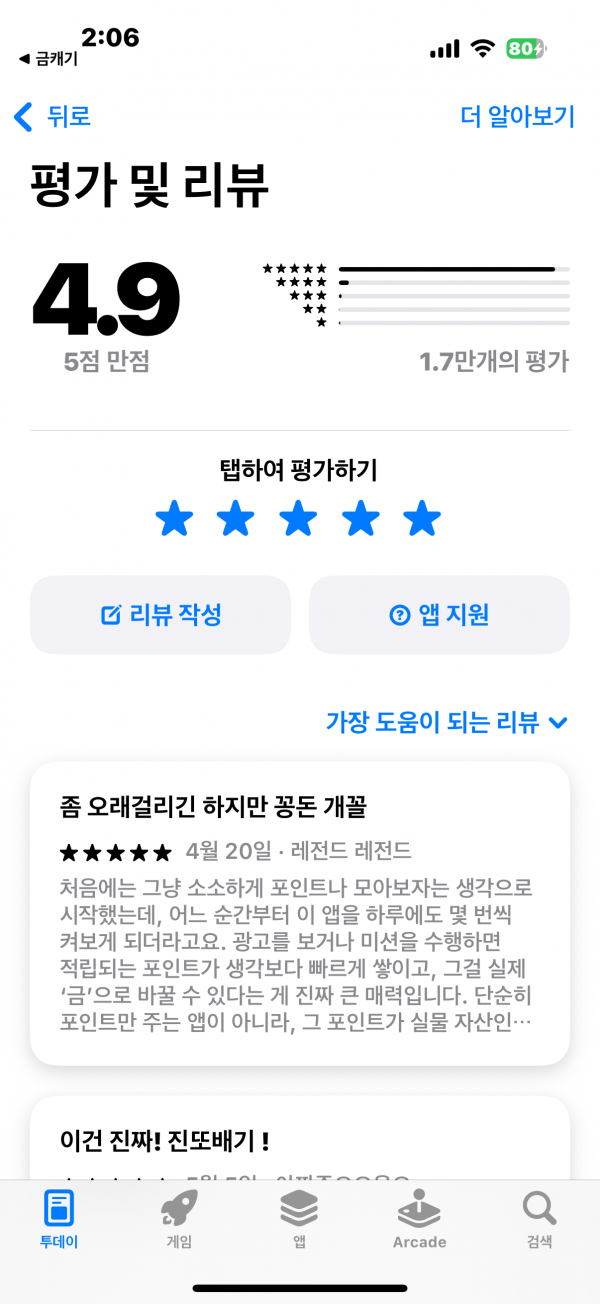Viewport: 600px width, 1304px height.
Task: Tap 리뷰 작성 to write a review
Action: click(x=161, y=614)
